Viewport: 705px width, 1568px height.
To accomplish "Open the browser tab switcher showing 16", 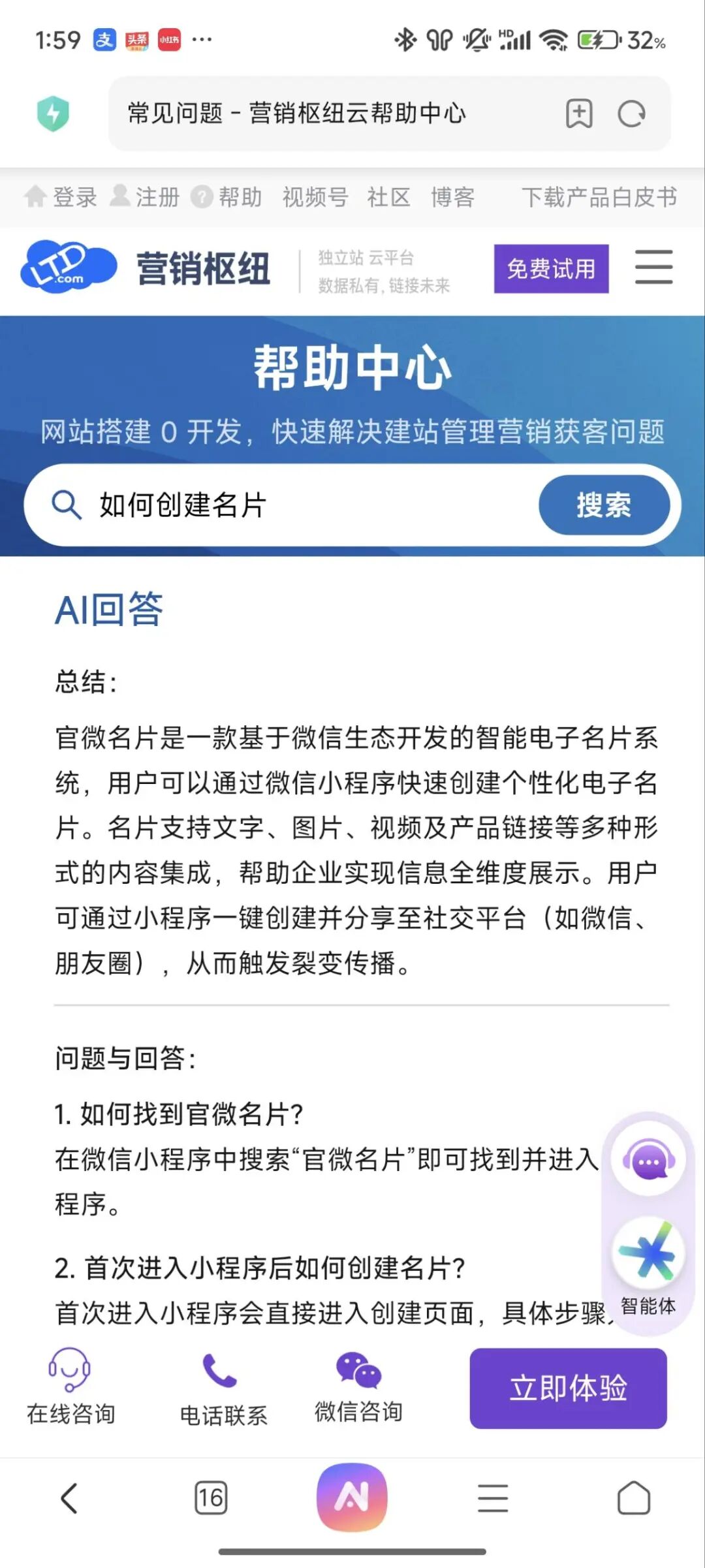I will pos(211,1497).
